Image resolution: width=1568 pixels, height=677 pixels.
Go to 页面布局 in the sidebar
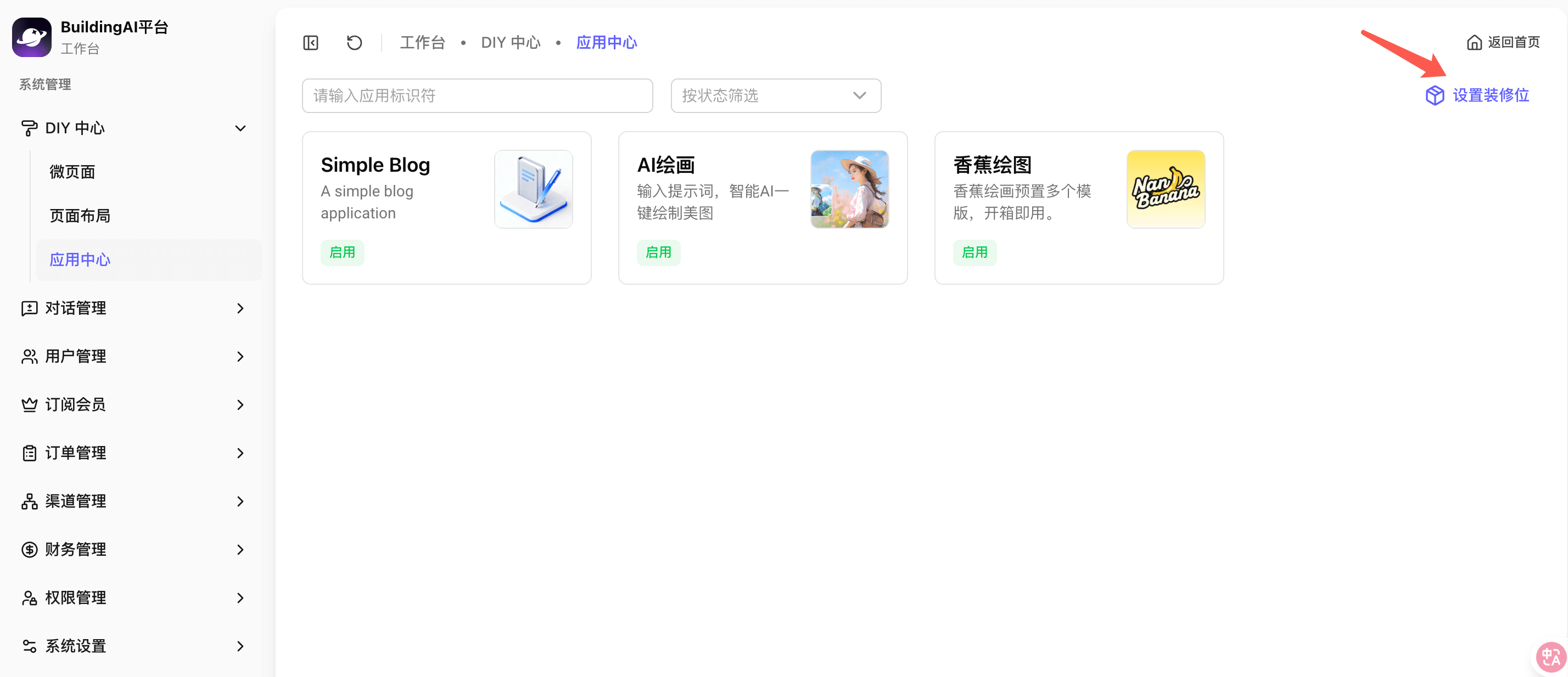pyautogui.click(x=80, y=216)
